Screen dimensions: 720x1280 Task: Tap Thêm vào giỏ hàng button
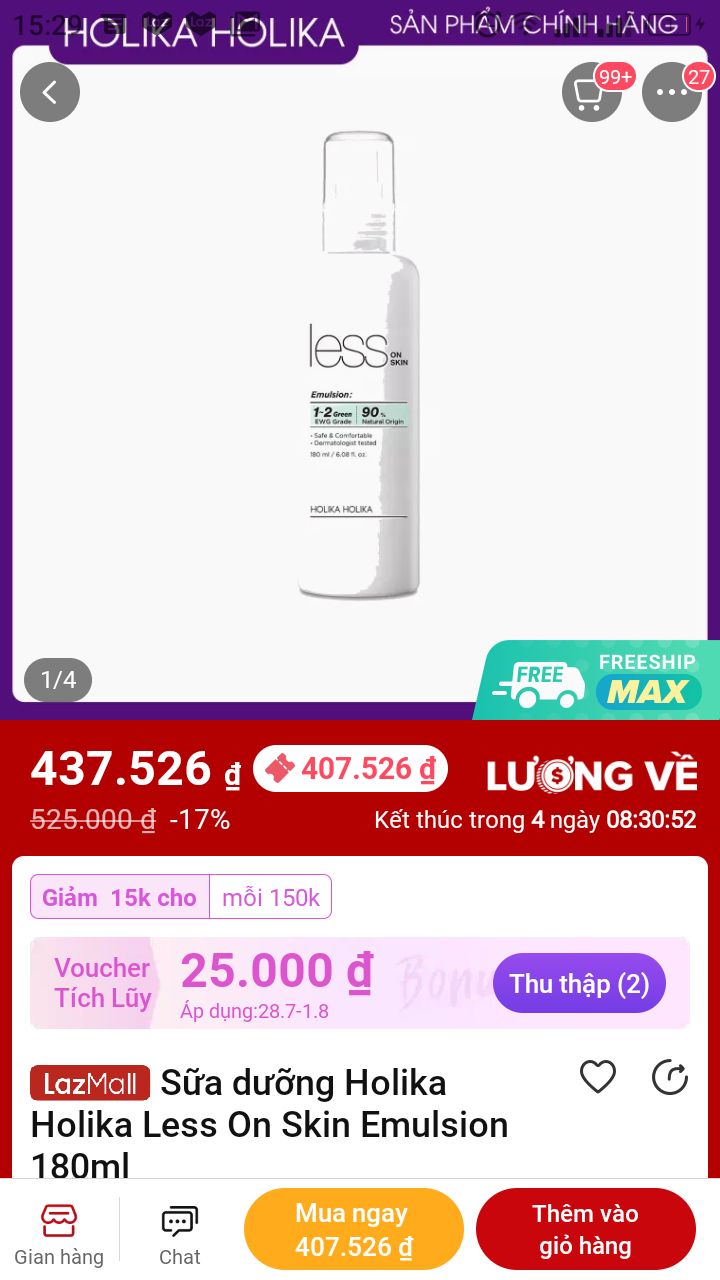coord(586,1229)
